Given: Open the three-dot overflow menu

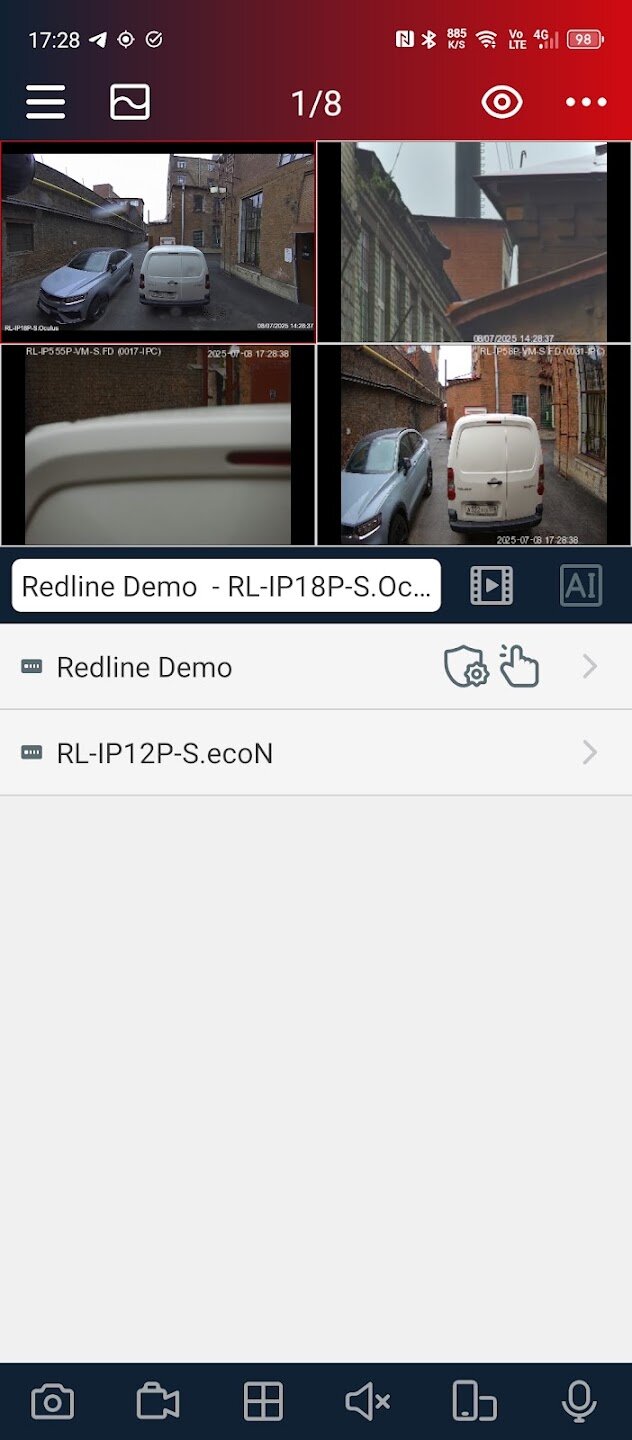Looking at the screenshot, I should coord(586,102).
